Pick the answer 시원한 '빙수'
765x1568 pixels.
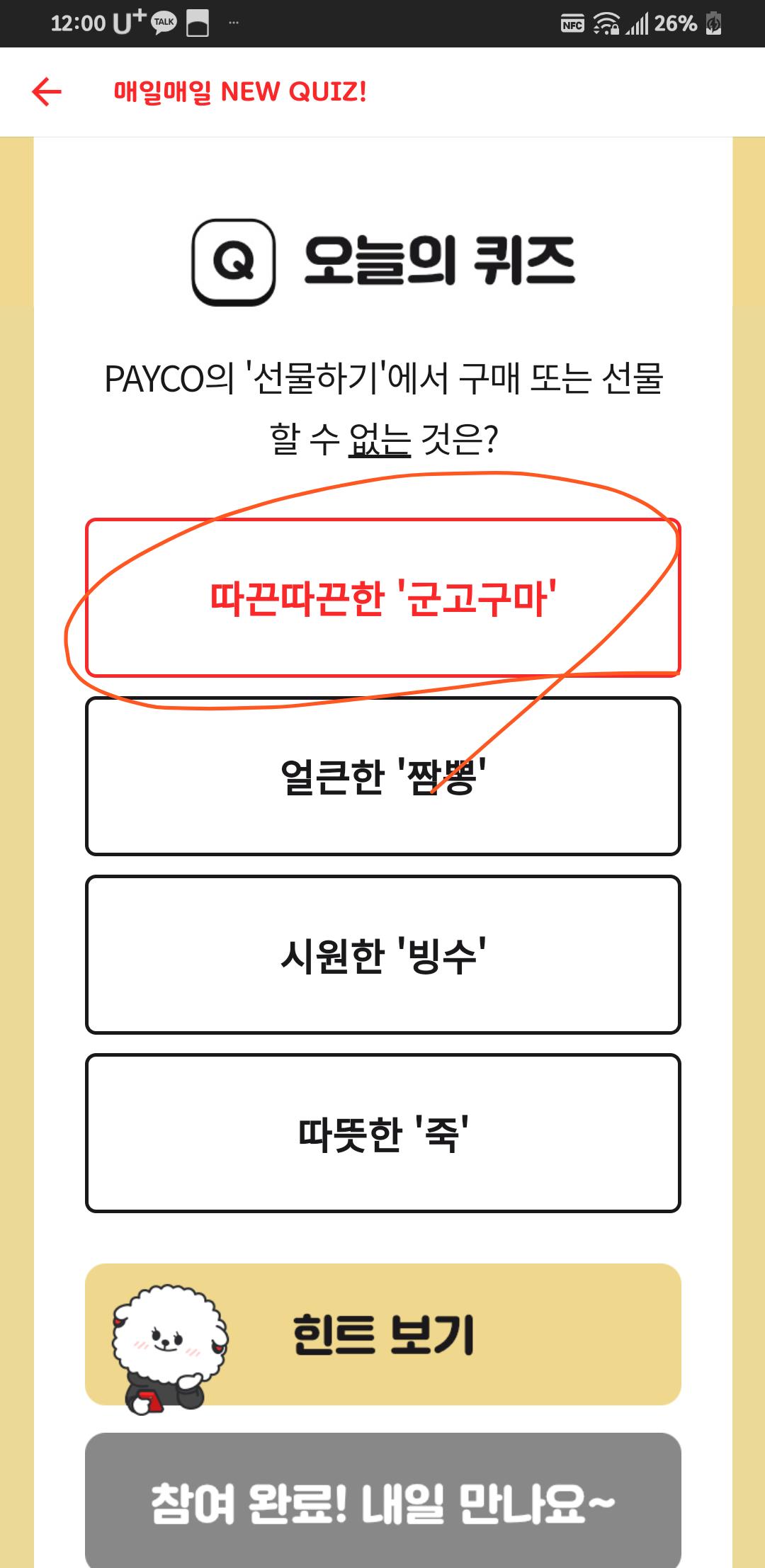[382, 955]
